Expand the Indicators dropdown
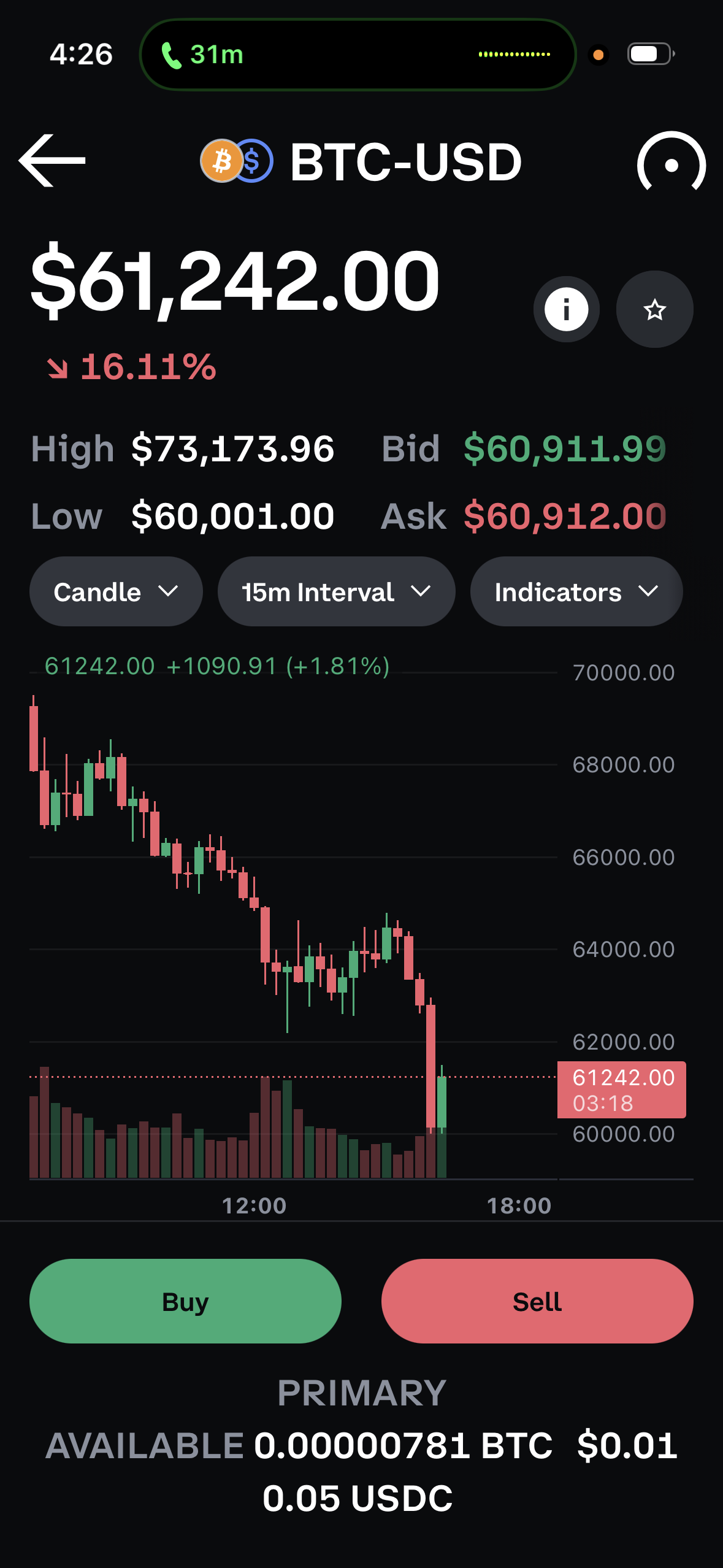Screen dimensions: 723x1568 tap(576, 592)
